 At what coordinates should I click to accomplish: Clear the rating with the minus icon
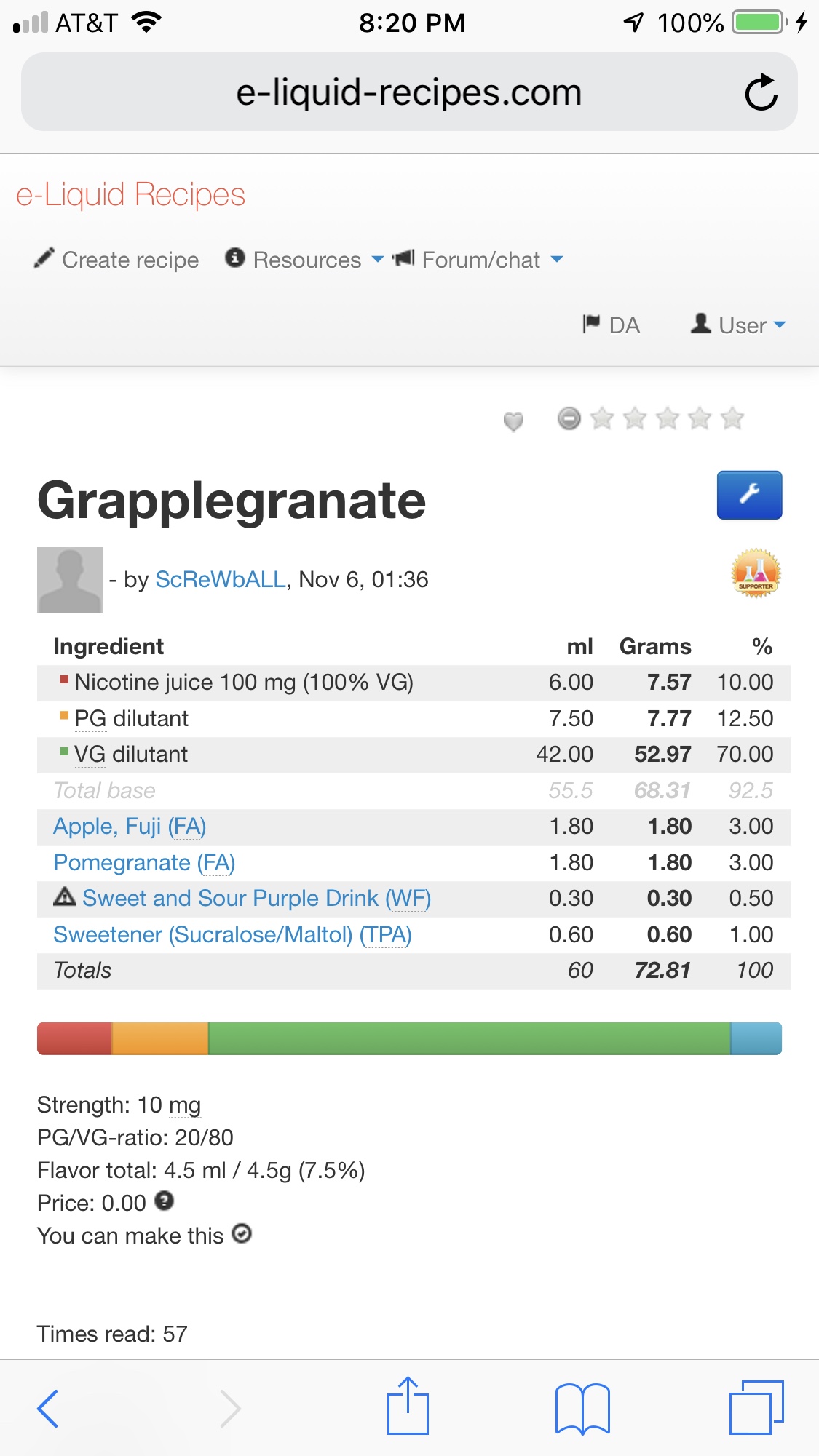point(569,418)
